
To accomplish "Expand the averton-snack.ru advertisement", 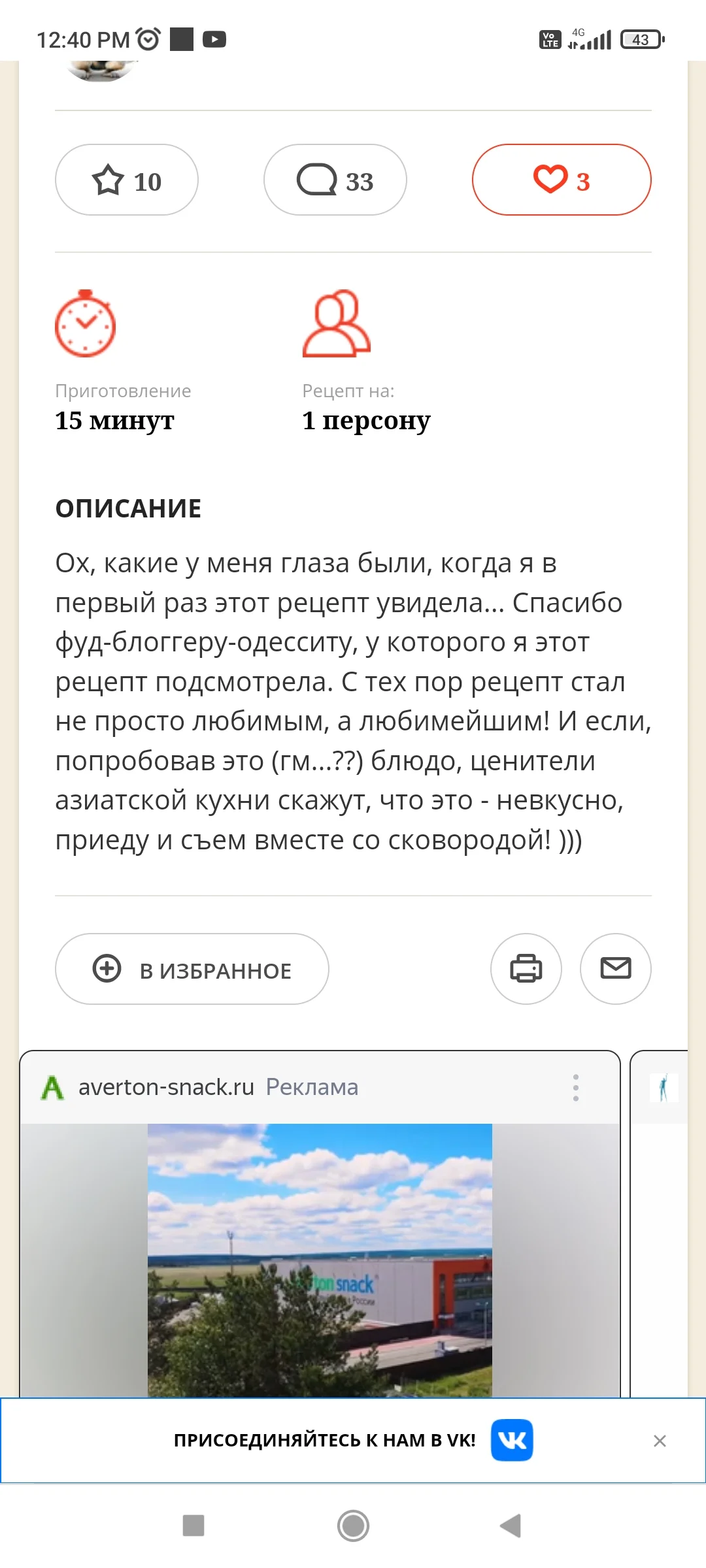I will point(320,1261).
